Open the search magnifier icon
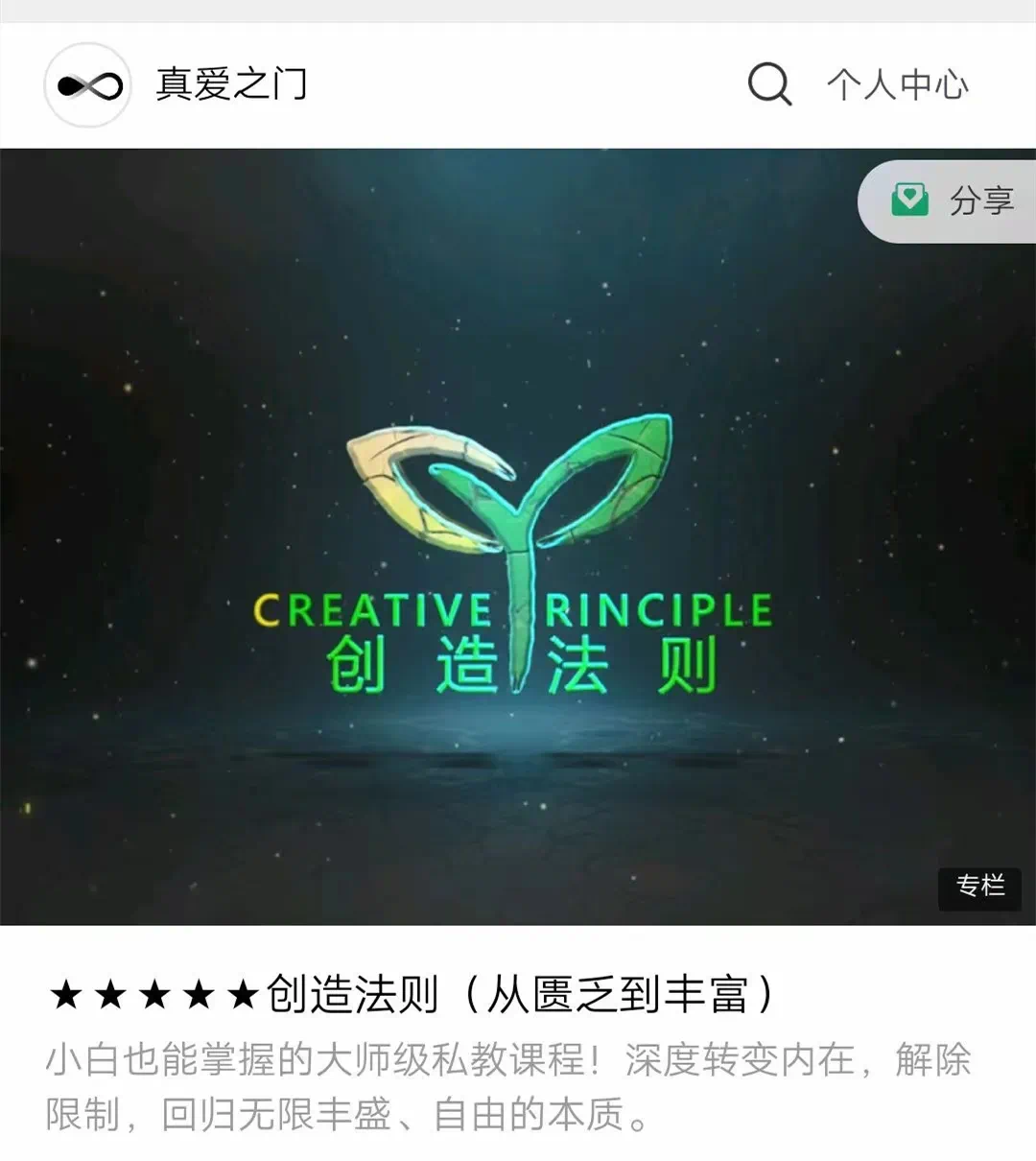This screenshot has height=1161, width=1036. [769, 84]
